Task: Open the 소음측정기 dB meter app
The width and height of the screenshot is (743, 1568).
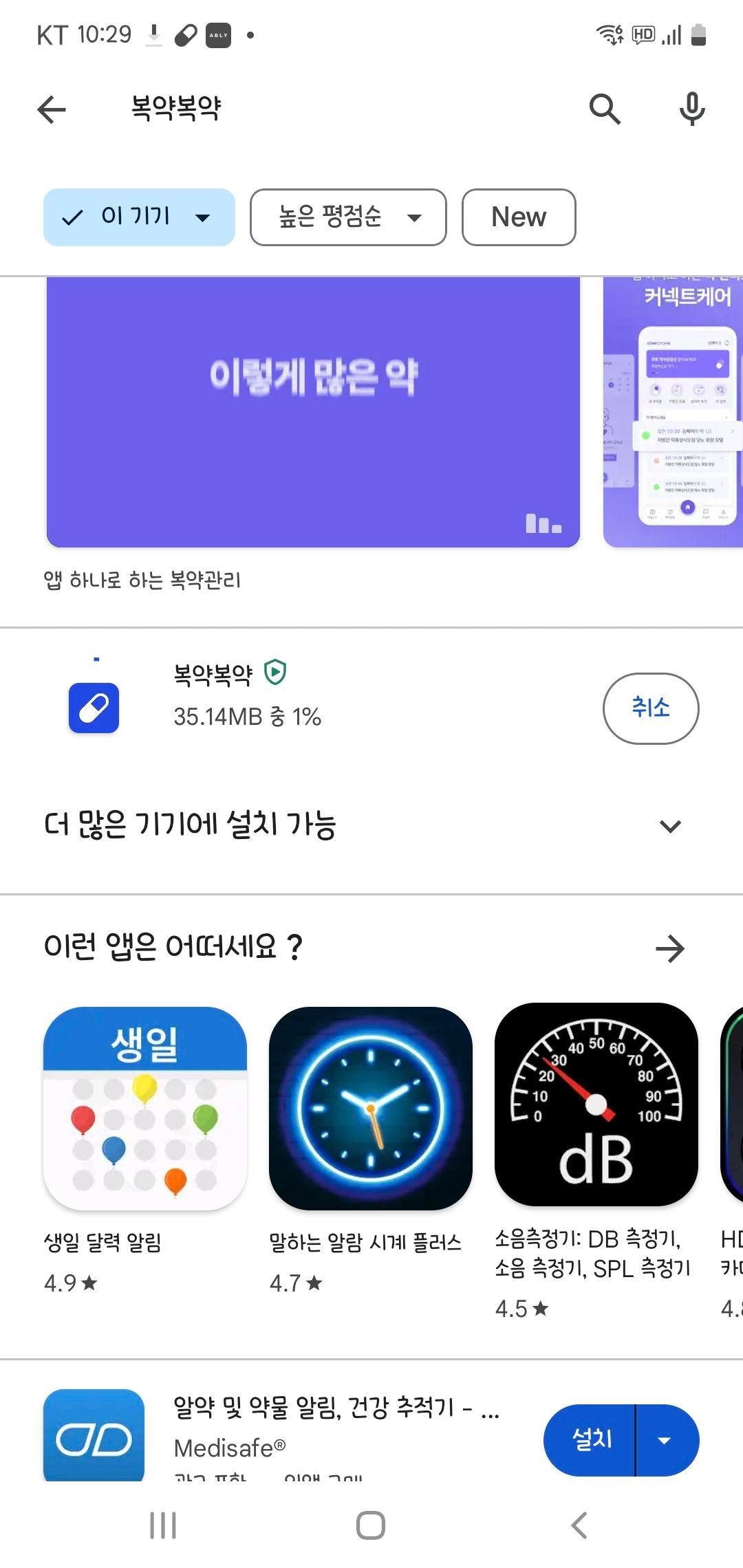Action: coord(596,1105)
